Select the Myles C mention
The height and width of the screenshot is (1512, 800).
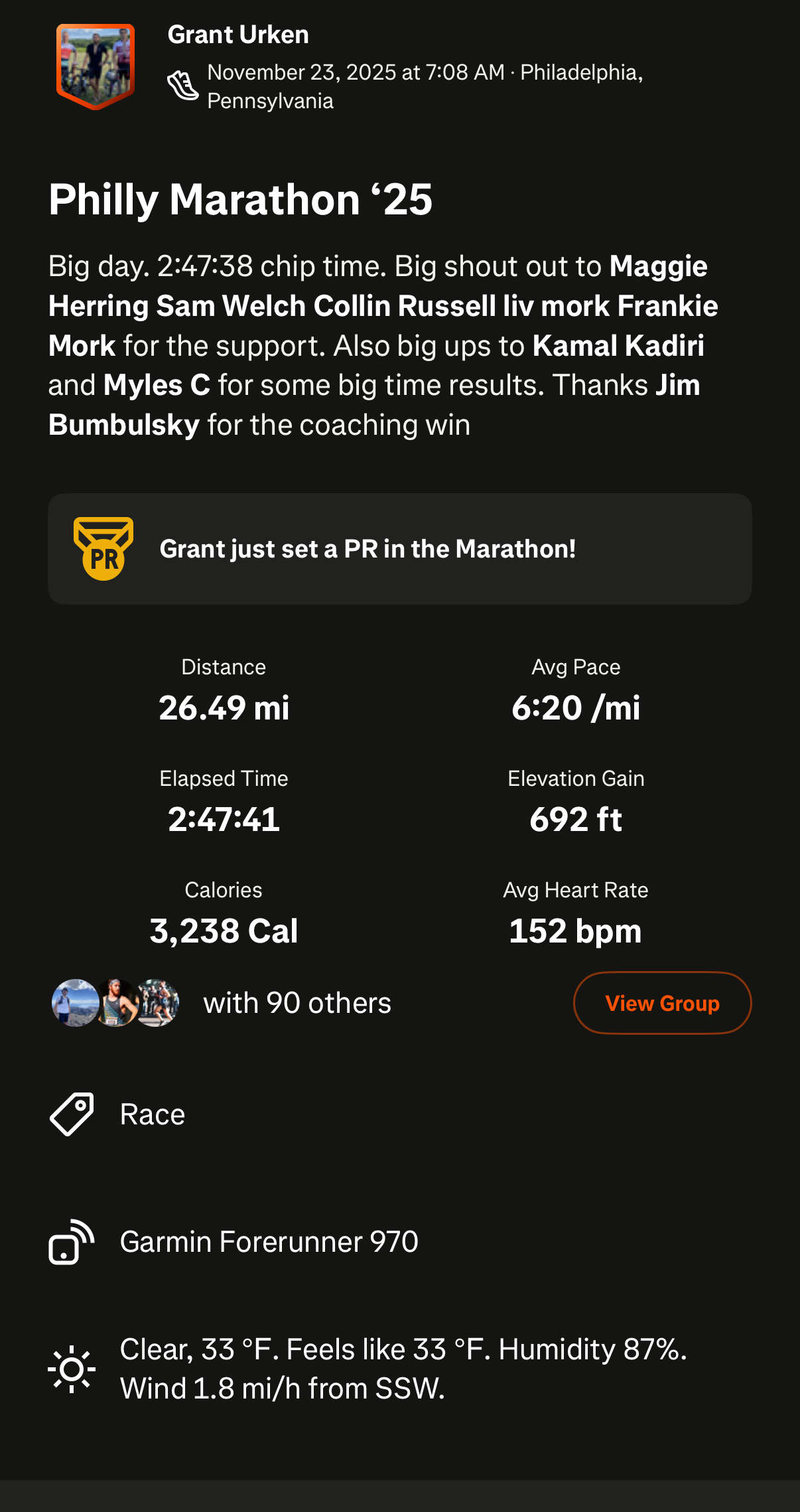[157, 384]
